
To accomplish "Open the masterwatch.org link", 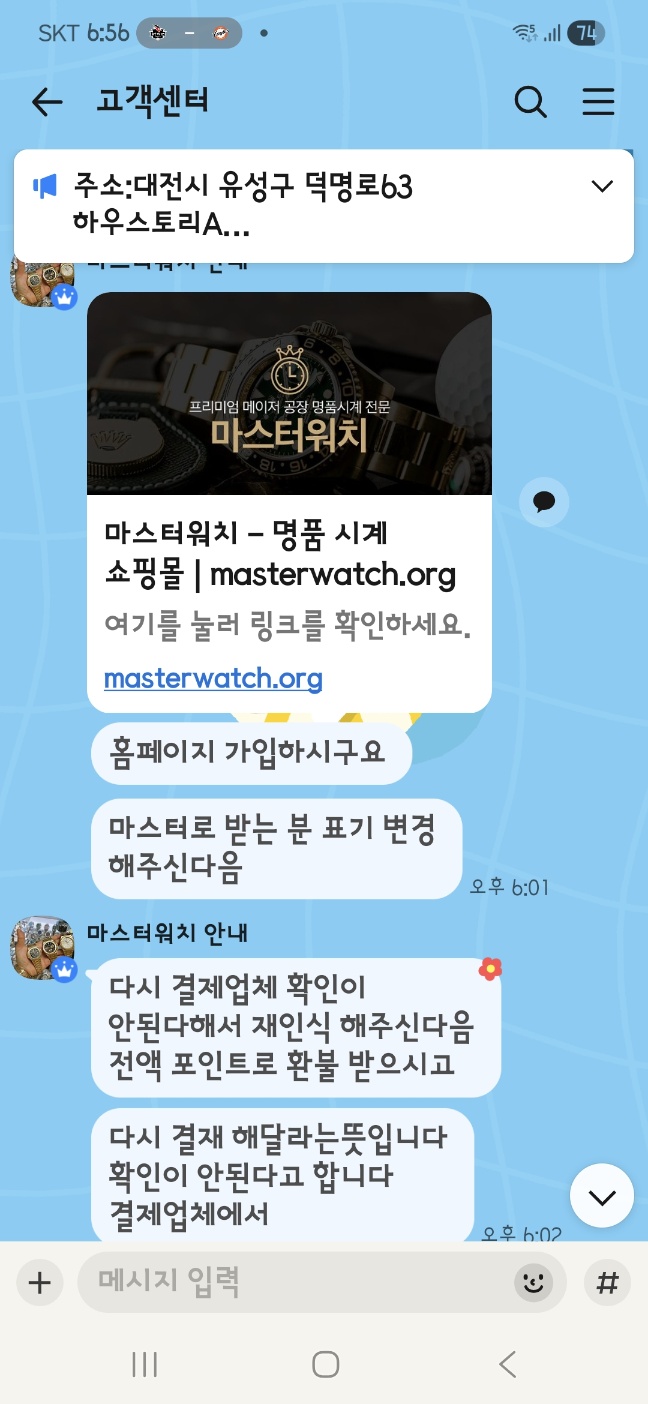I will pyautogui.click(x=213, y=679).
